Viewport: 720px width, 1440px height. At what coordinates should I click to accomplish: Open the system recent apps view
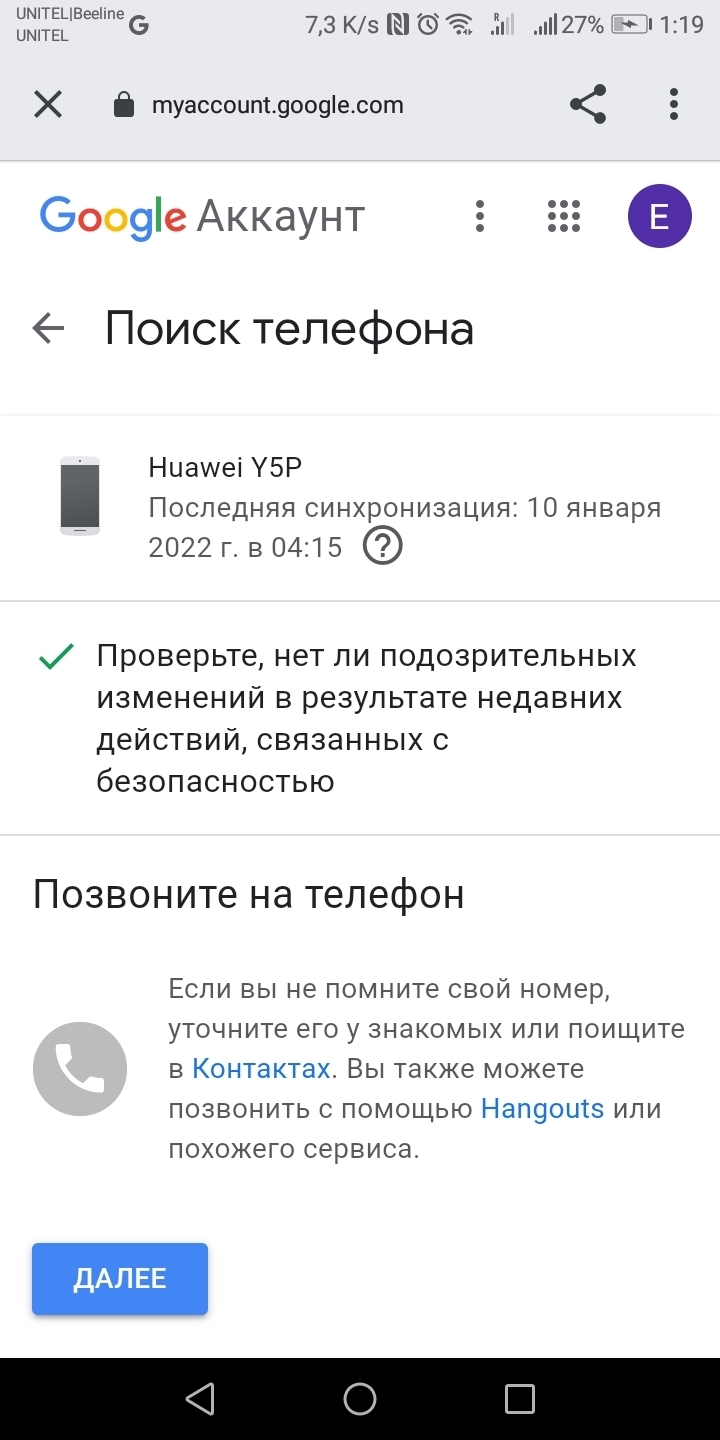tap(520, 1399)
